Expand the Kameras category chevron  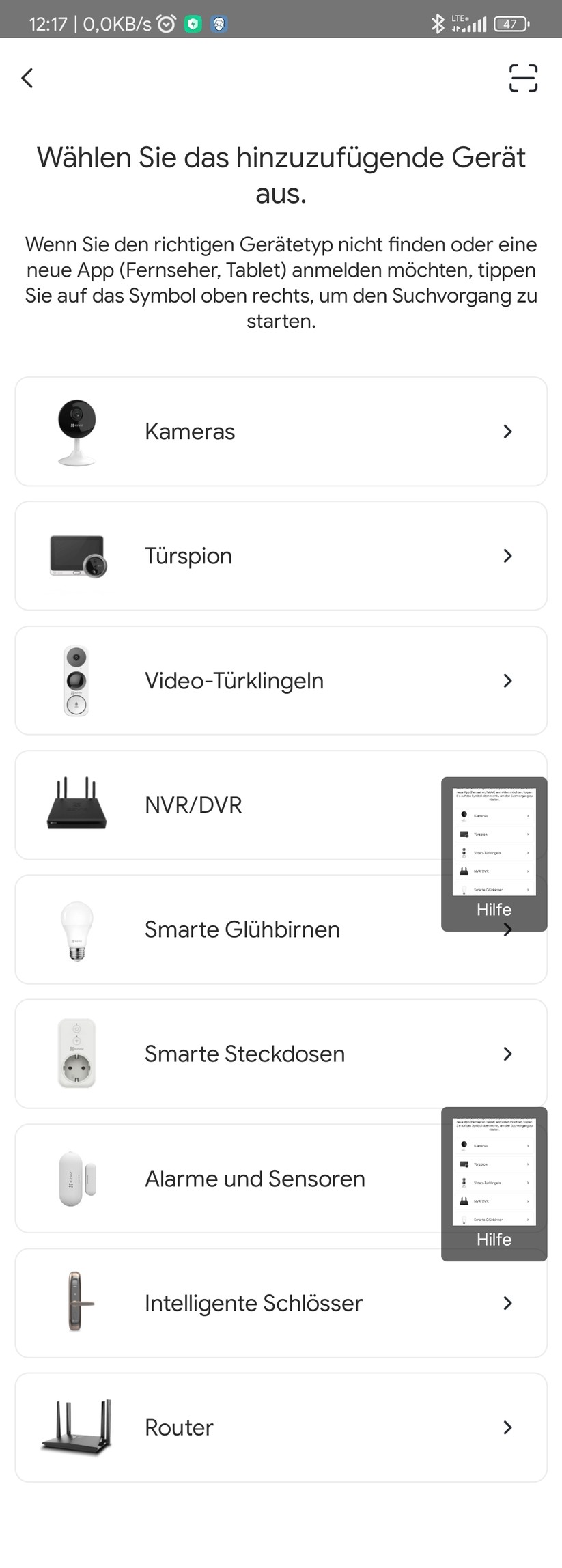point(507,431)
